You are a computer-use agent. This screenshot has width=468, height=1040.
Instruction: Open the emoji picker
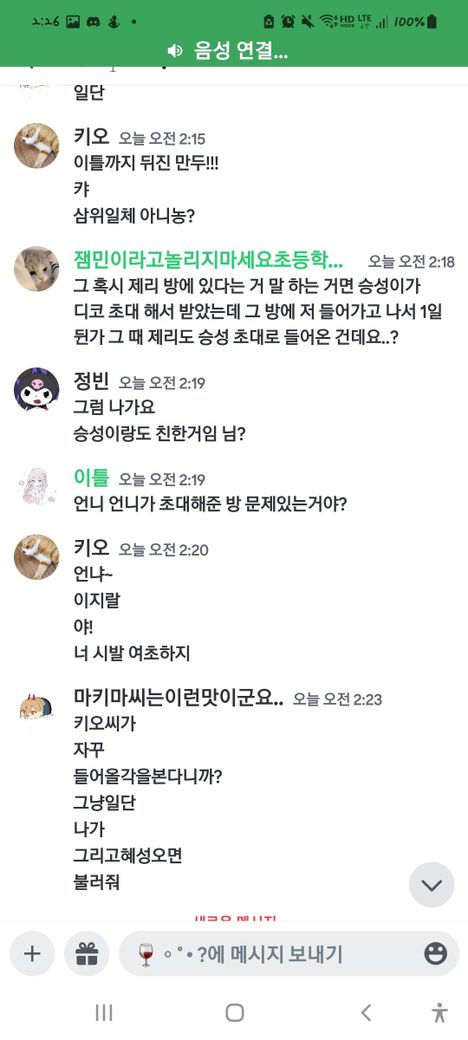(436, 954)
